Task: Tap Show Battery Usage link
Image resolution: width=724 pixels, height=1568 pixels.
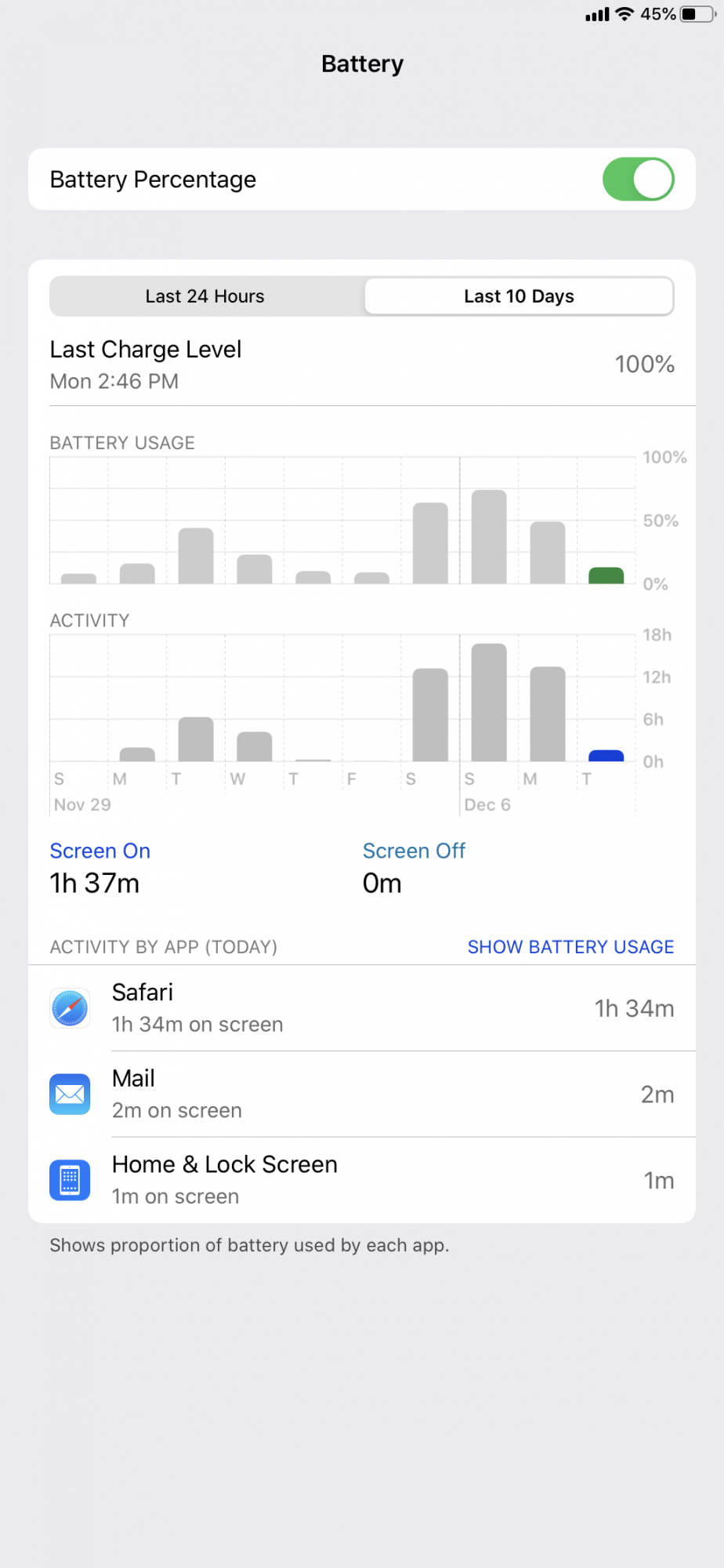Action: coord(570,947)
